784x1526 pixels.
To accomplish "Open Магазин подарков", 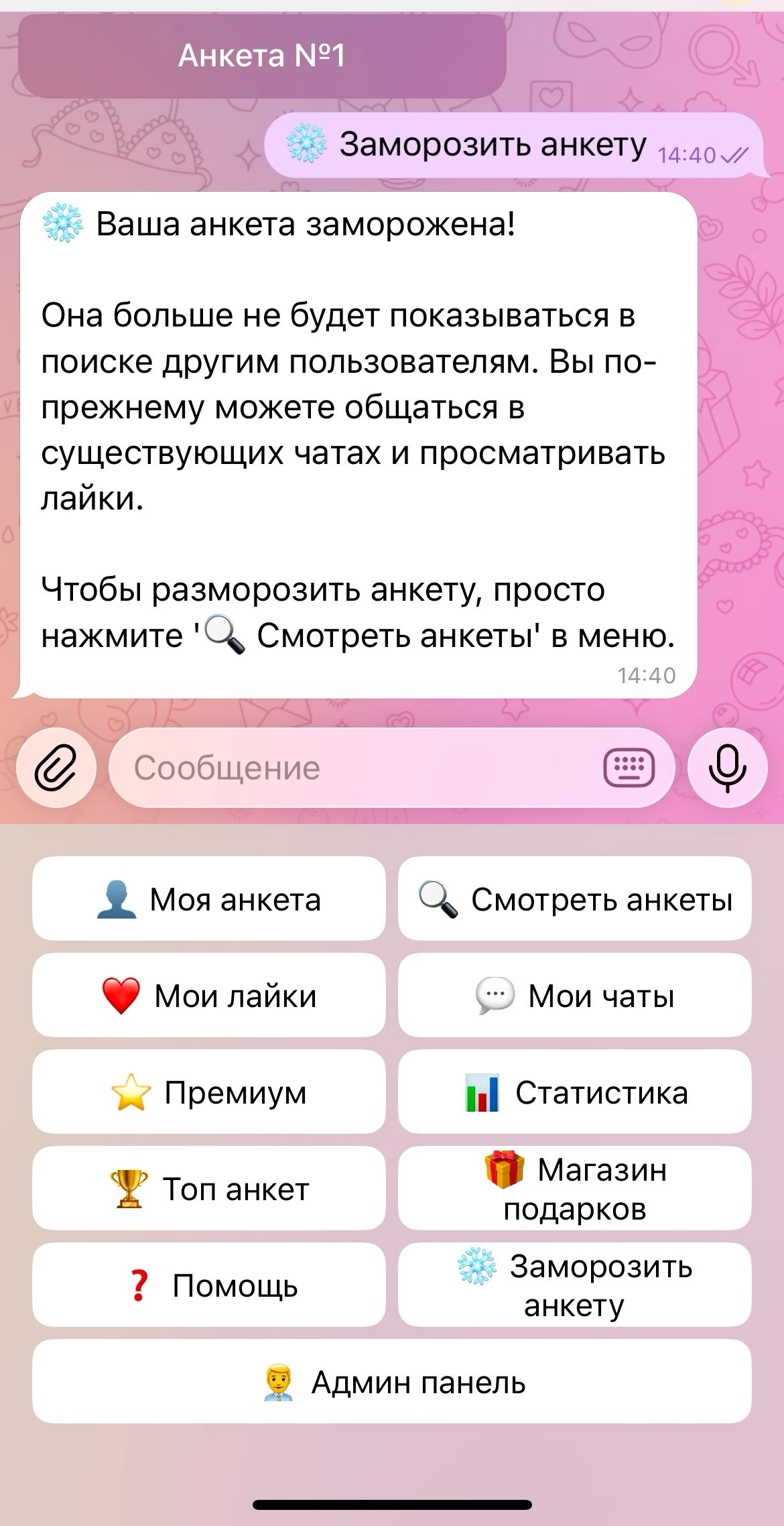I will tap(575, 1189).
